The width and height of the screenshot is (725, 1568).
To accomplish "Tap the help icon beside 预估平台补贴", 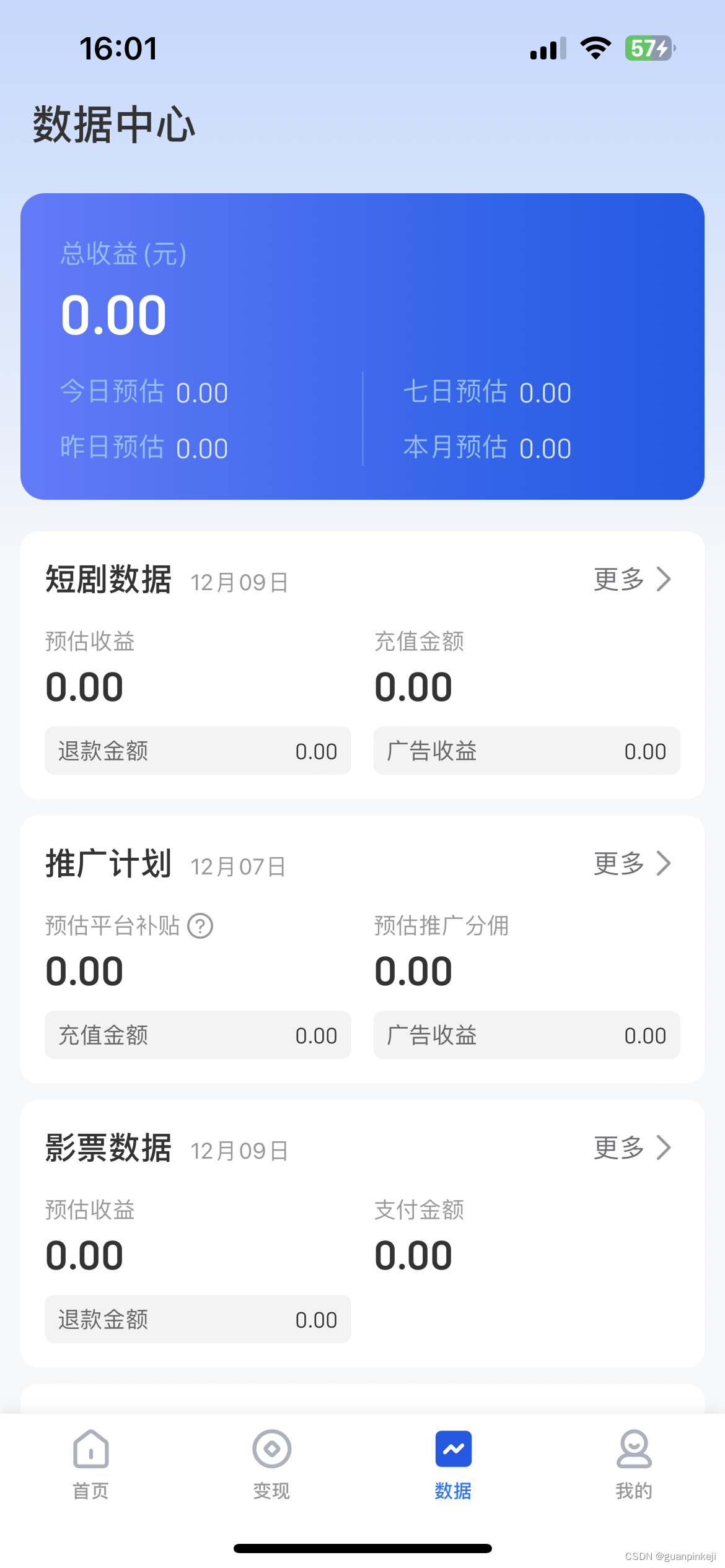I will 200,926.
